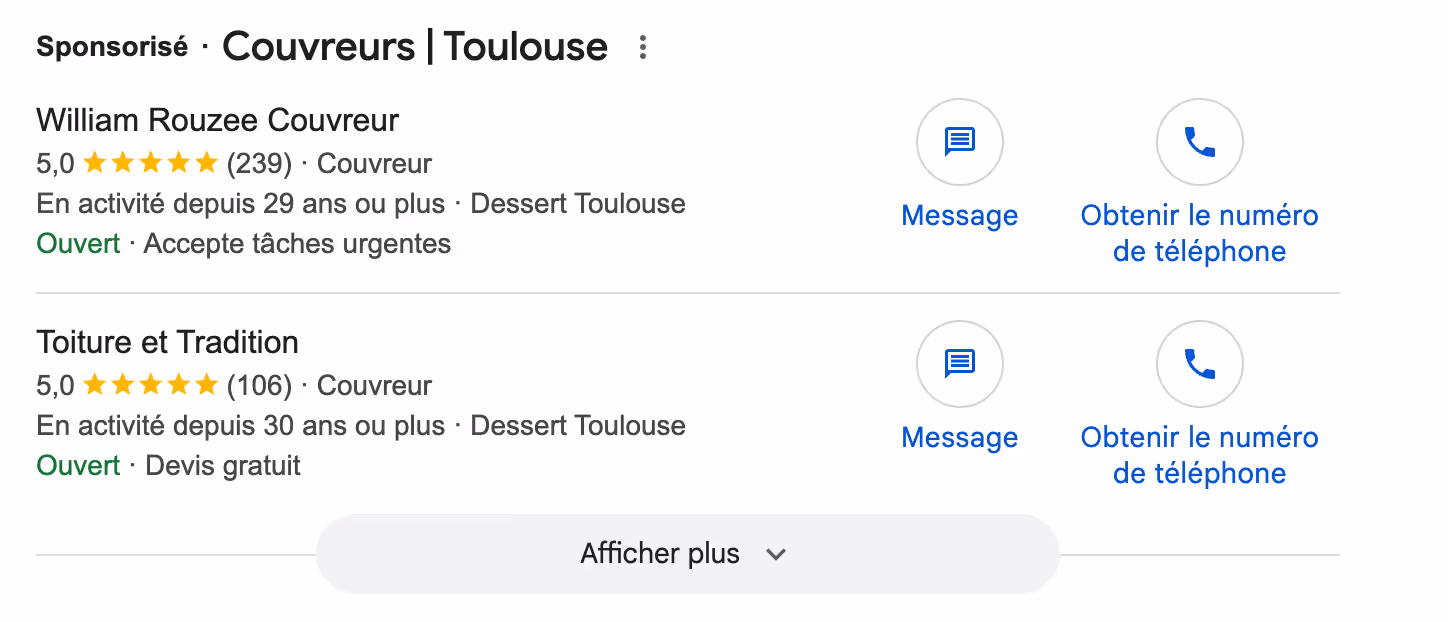
Task: Open the William Rouzee Couvreur listing
Action: [218, 121]
